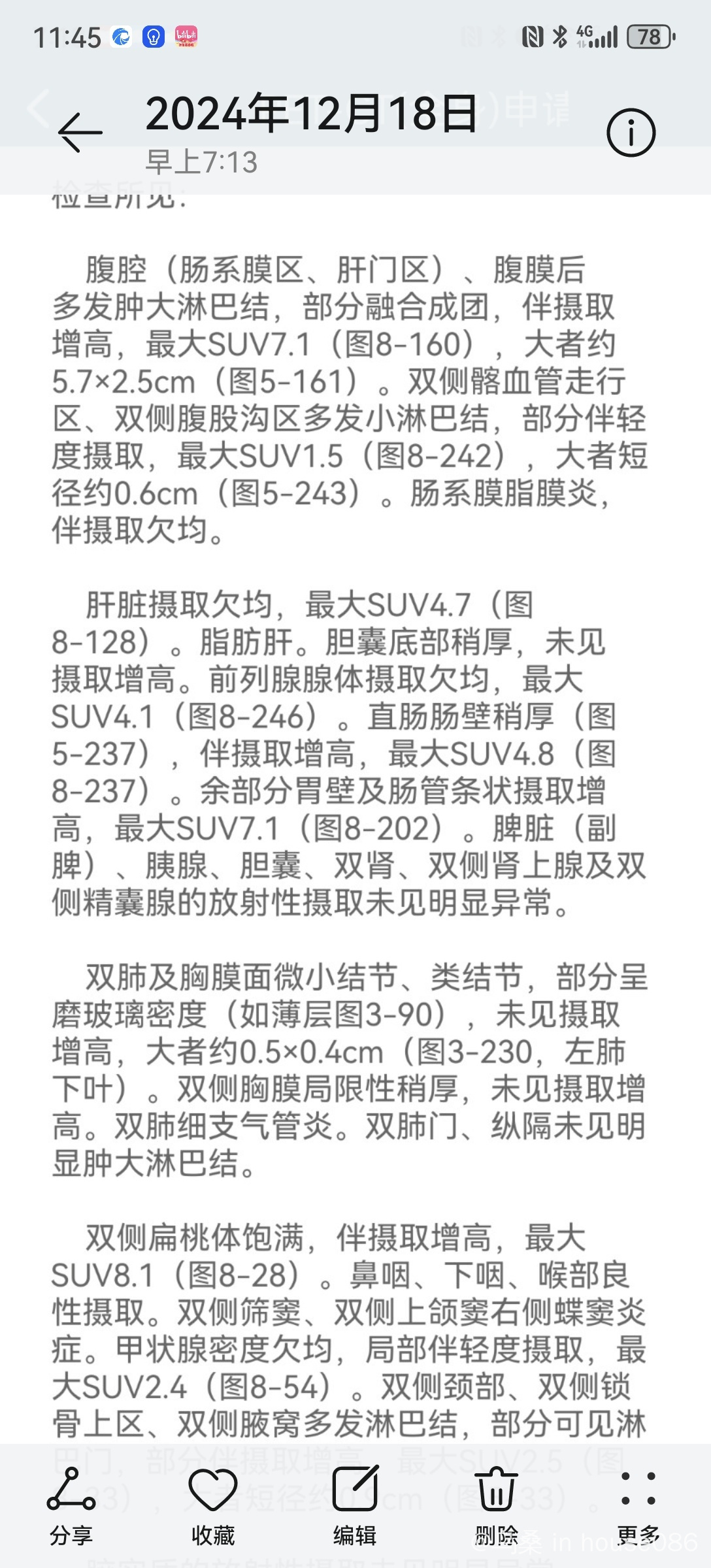Go back using the arrow icon

[x=80, y=133]
